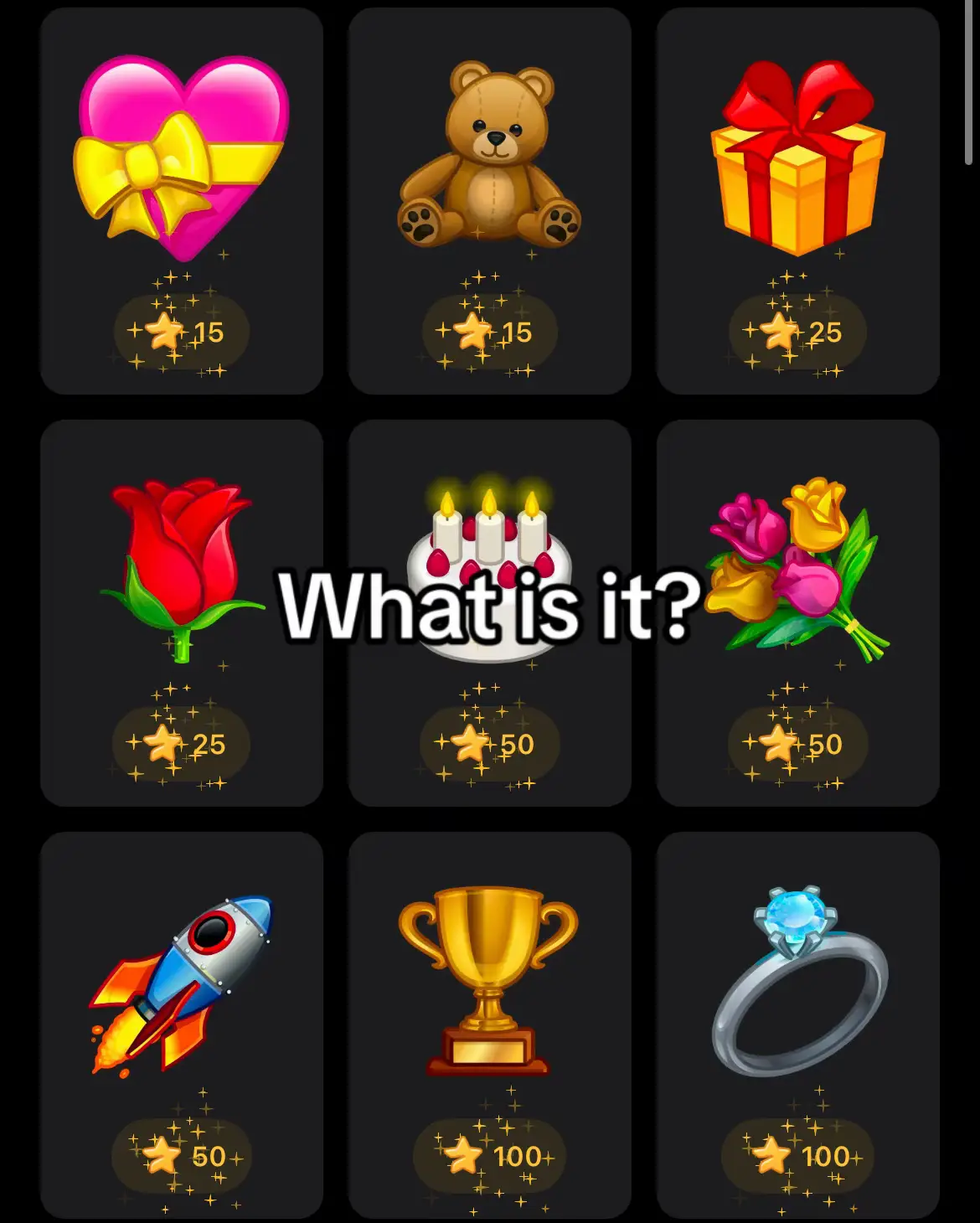Select the golden trophy gift

[x=490, y=980]
